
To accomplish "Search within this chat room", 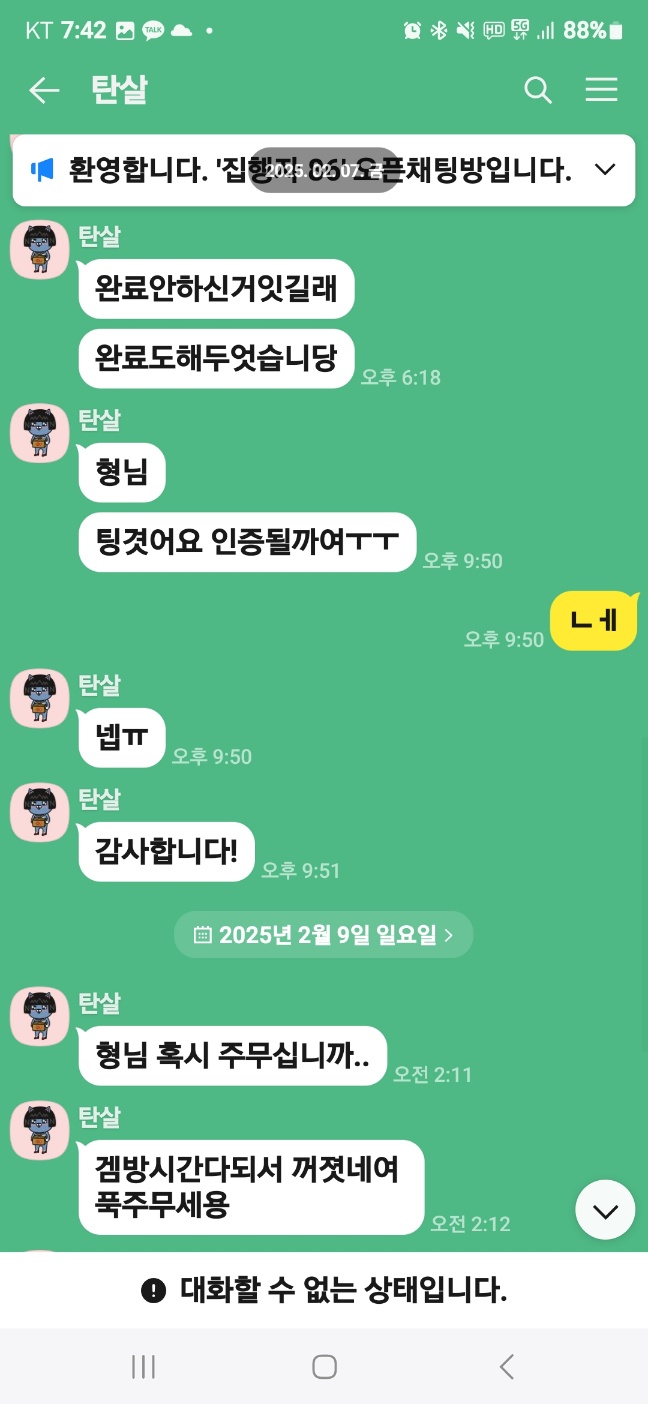I will 538,91.
